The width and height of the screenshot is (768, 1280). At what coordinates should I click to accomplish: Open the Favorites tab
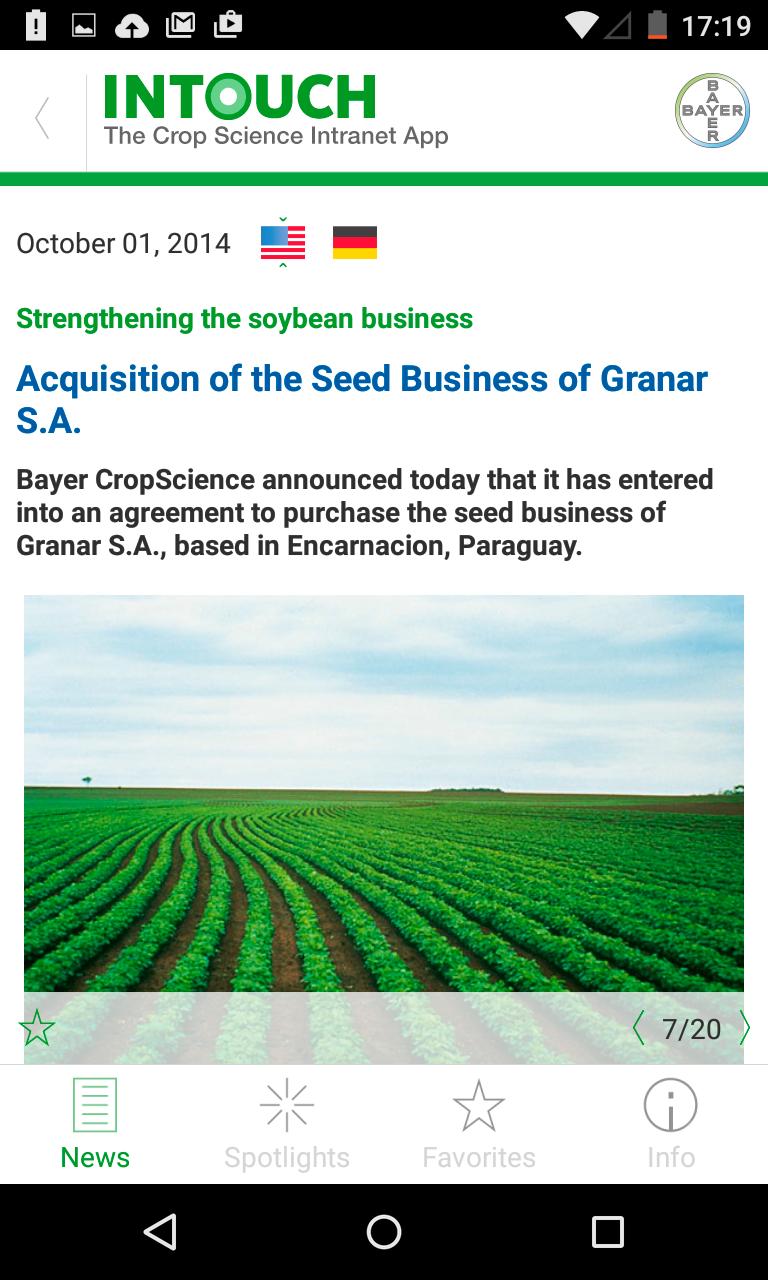pyautogui.click(x=479, y=1125)
